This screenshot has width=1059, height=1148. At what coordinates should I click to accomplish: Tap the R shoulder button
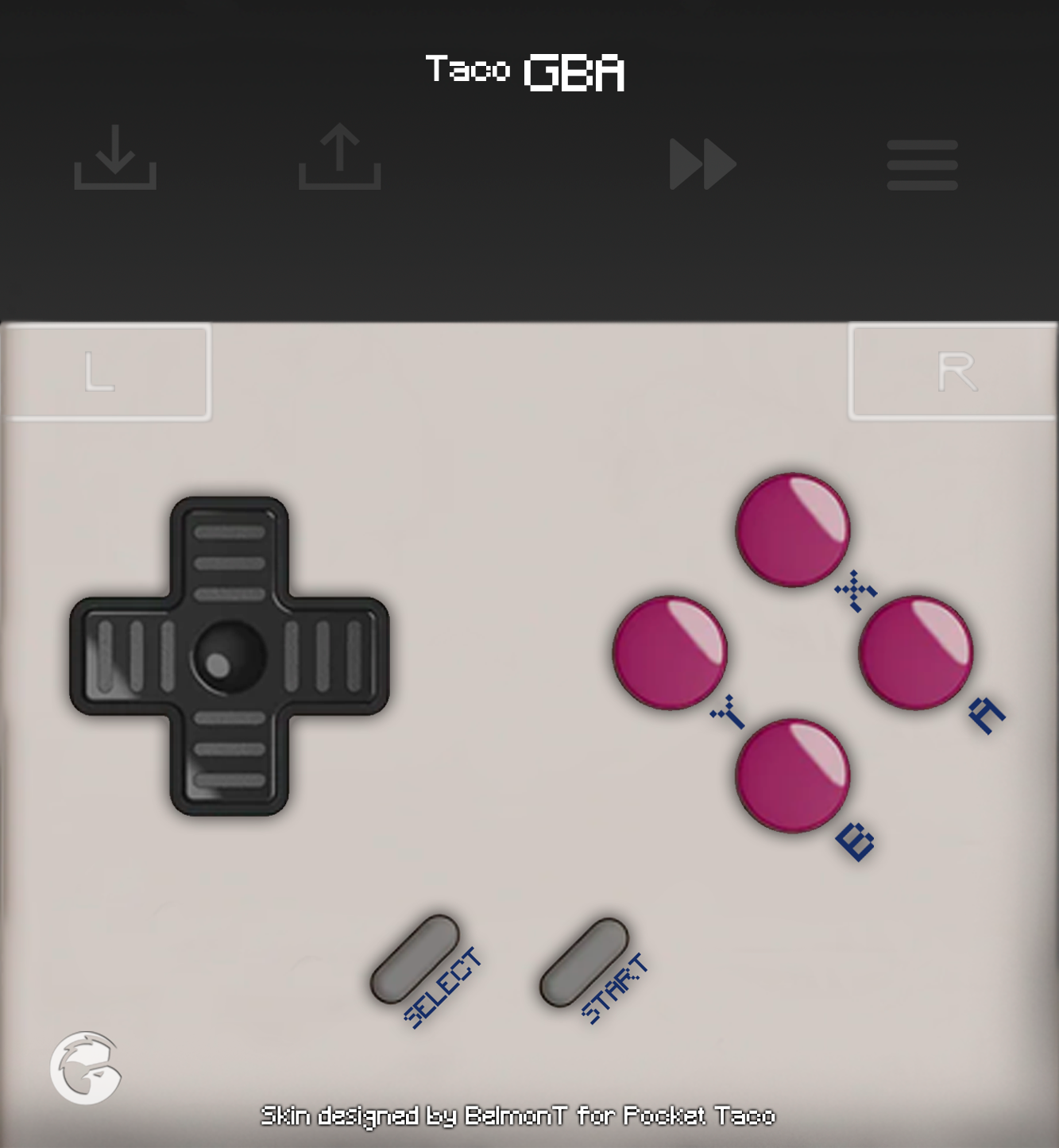[953, 371]
